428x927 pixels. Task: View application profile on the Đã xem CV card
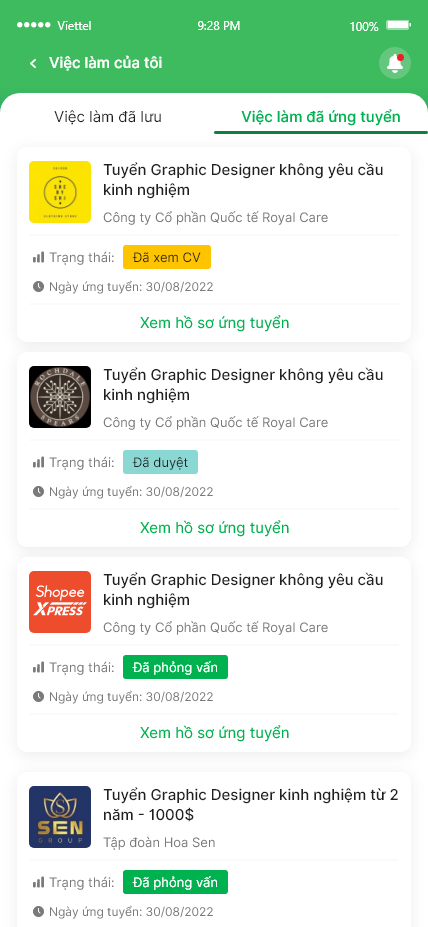pos(215,323)
